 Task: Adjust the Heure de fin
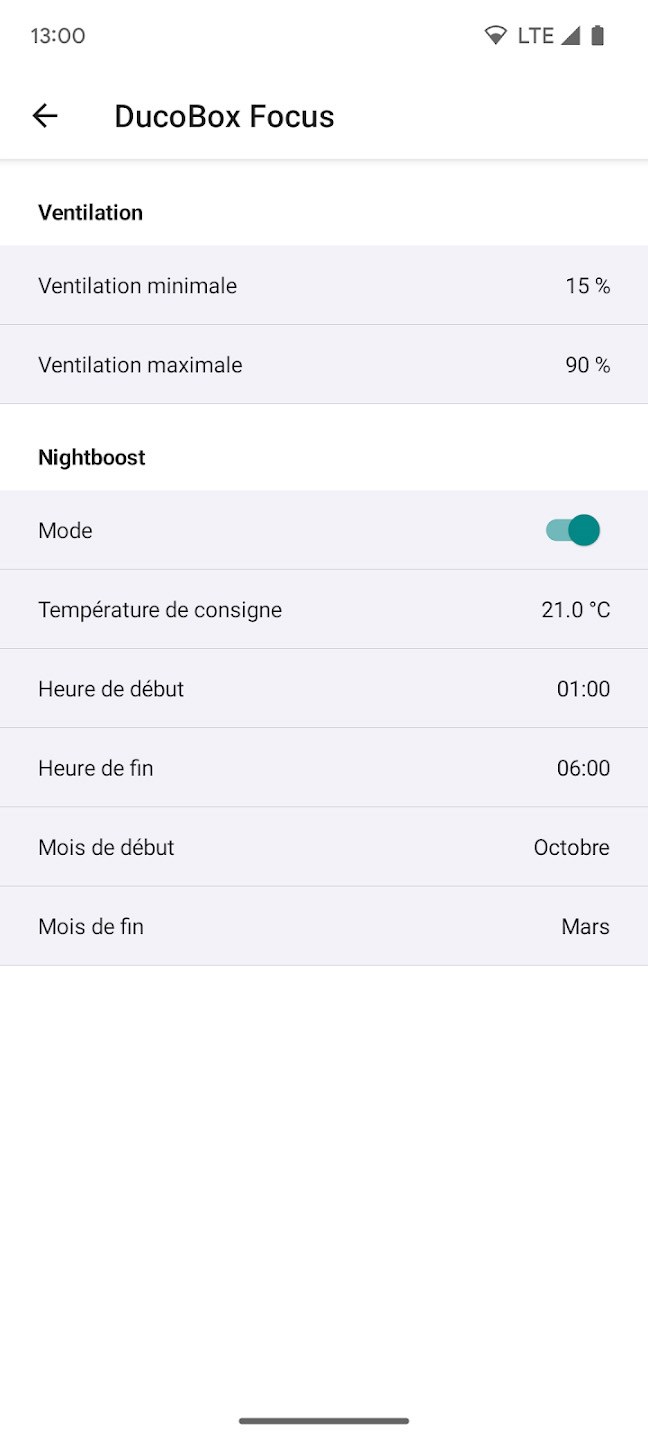[x=324, y=768]
